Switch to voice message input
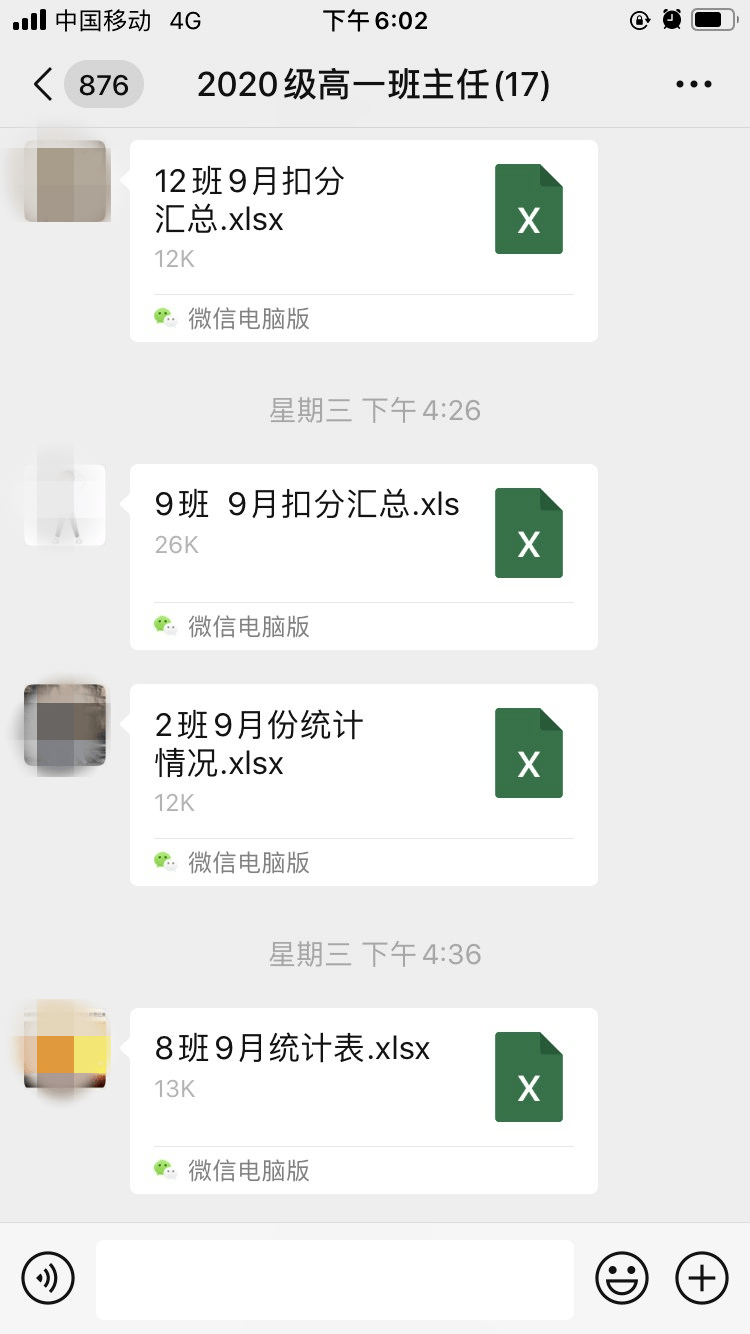750x1334 pixels. pos(48,1278)
